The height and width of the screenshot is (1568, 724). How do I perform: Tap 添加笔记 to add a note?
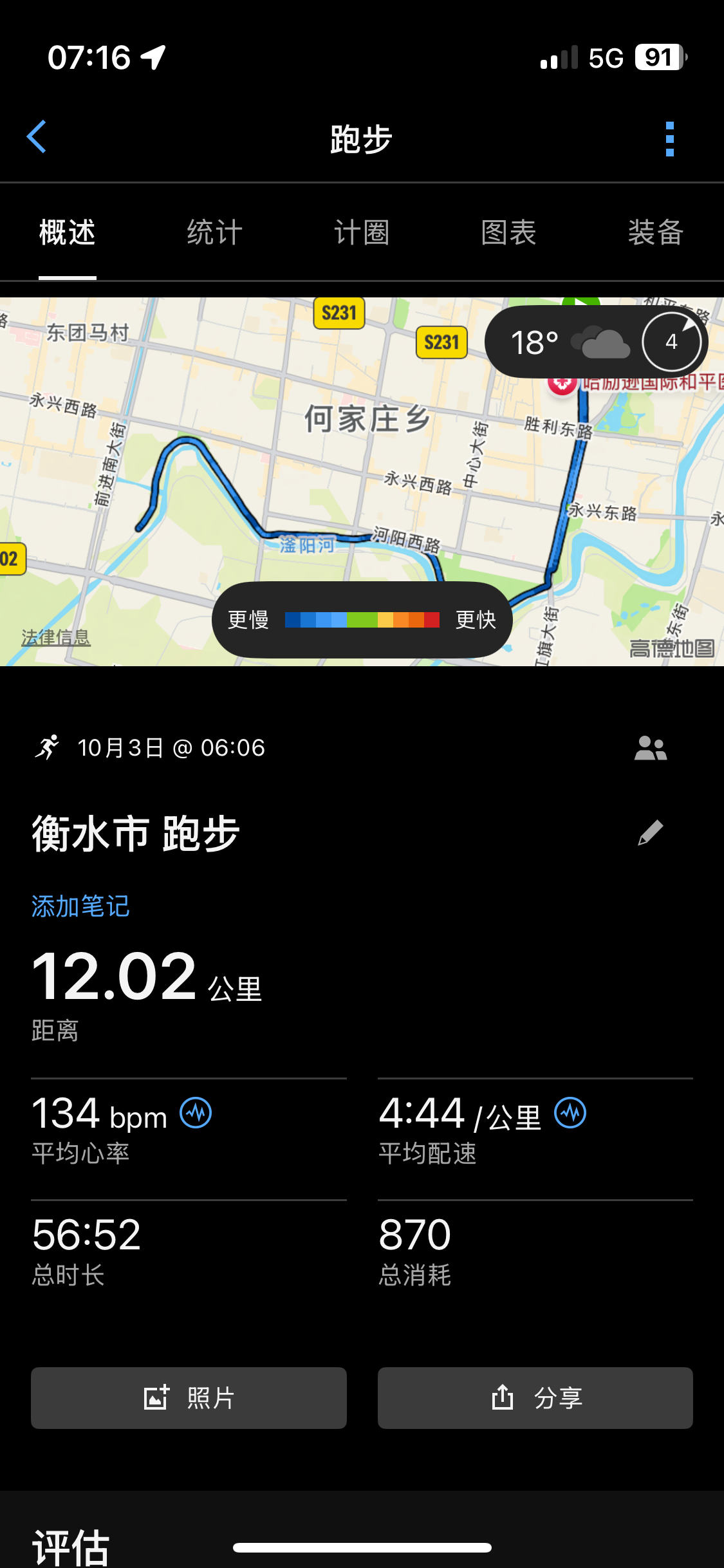(80, 906)
